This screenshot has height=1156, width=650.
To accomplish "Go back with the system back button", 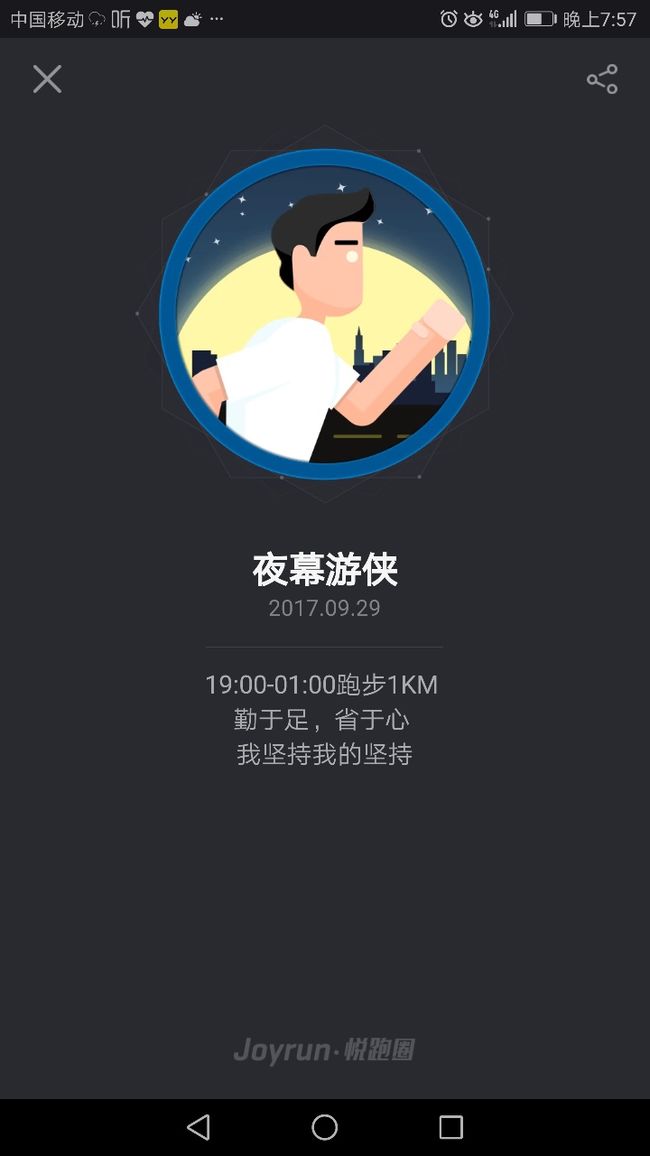I will (198, 1127).
